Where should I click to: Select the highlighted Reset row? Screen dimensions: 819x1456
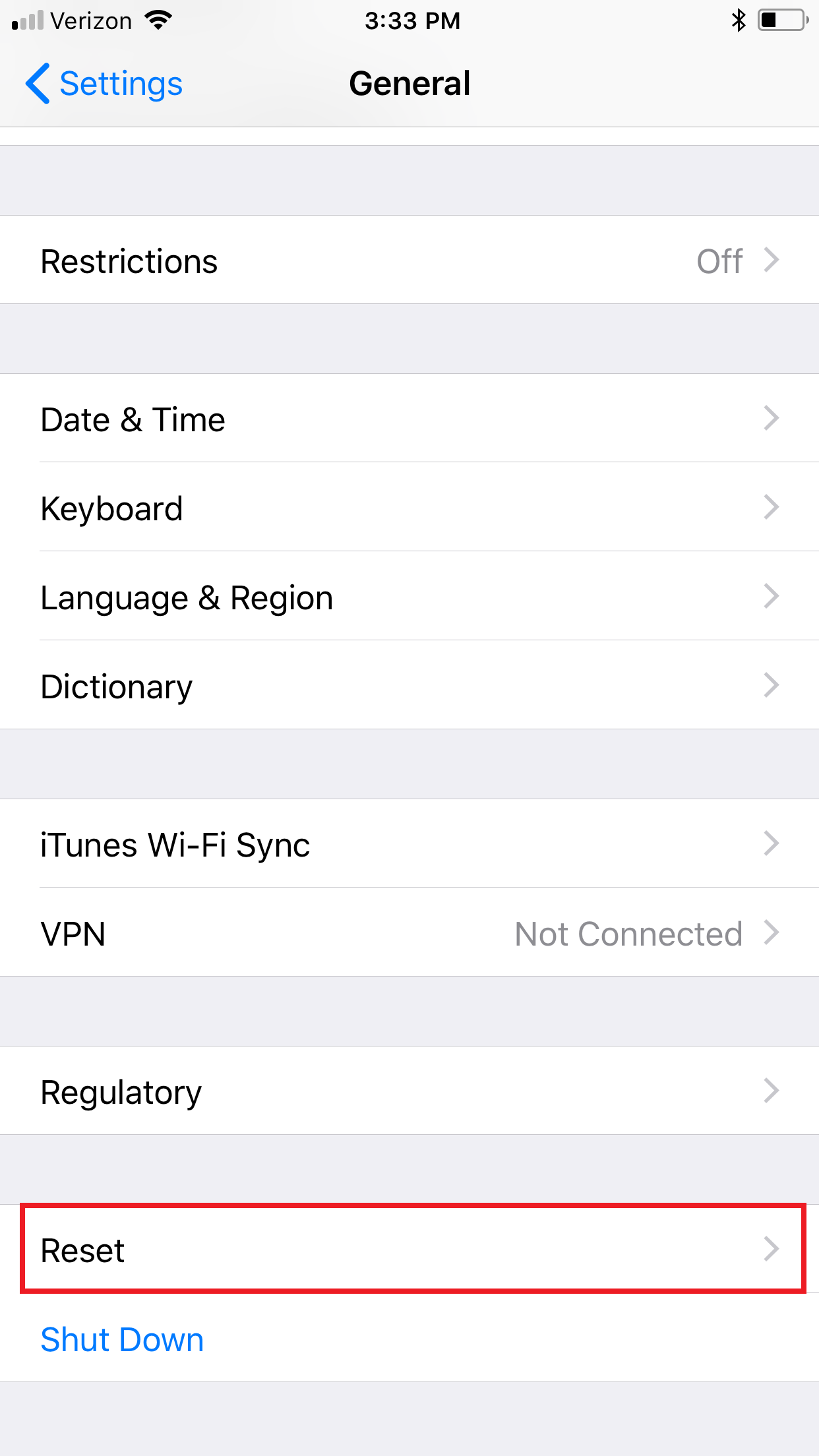tap(409, 1248)
